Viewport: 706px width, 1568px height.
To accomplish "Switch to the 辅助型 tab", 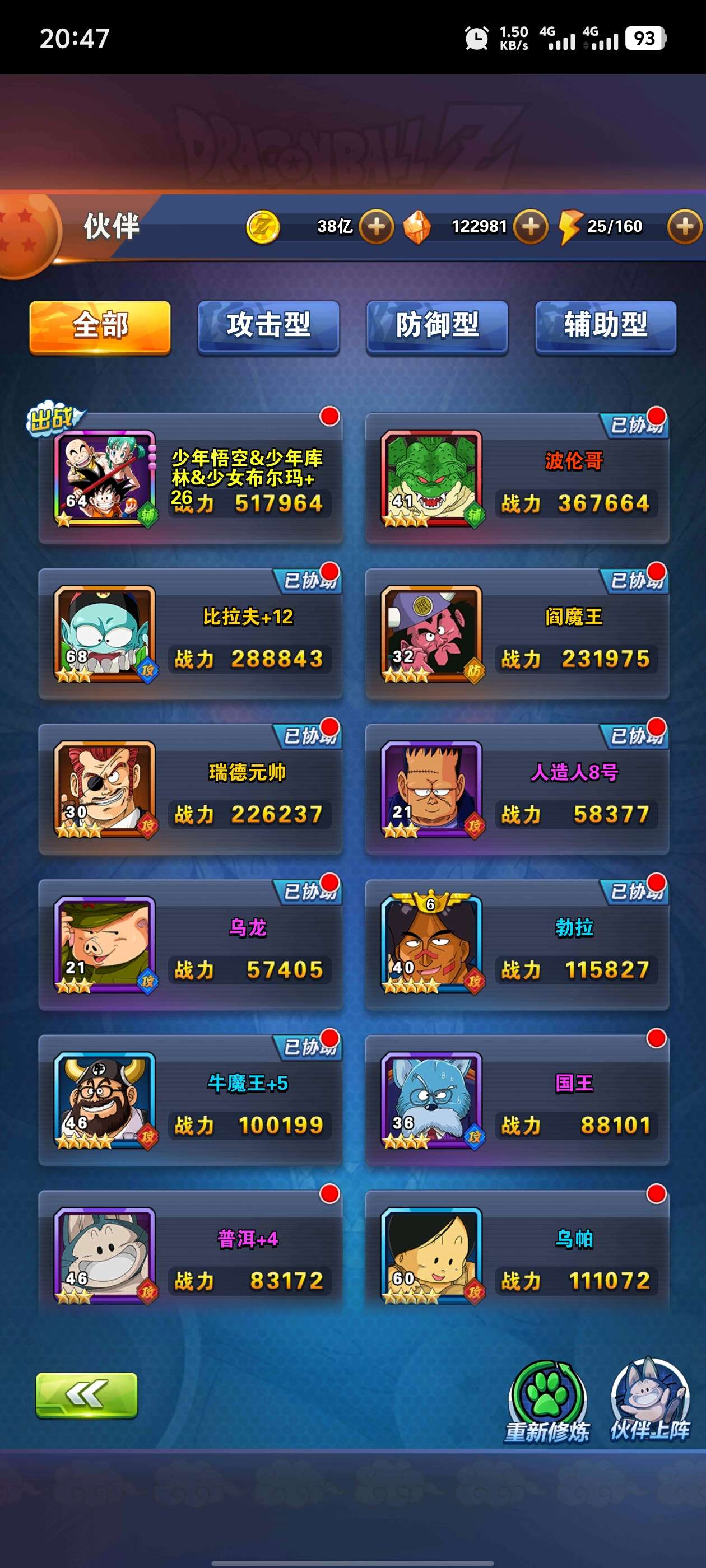I will (x=606, y=326).
